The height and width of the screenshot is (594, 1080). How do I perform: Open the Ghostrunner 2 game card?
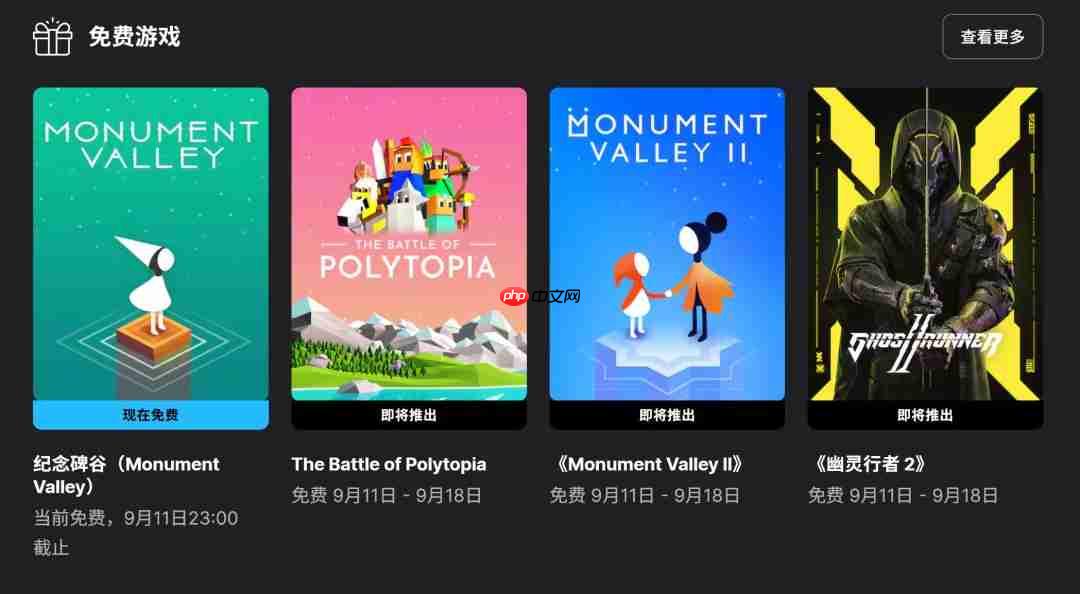pos(925,245)
